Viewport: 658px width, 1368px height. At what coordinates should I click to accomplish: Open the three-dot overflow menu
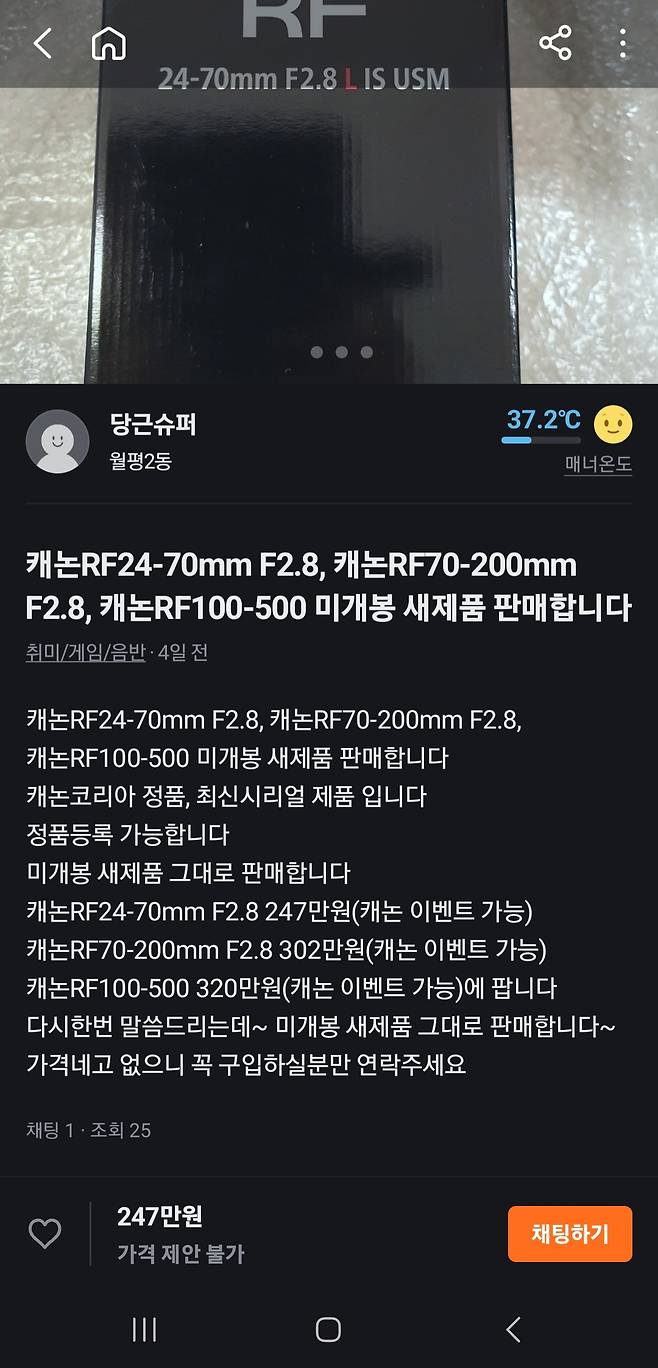[622, 43]
